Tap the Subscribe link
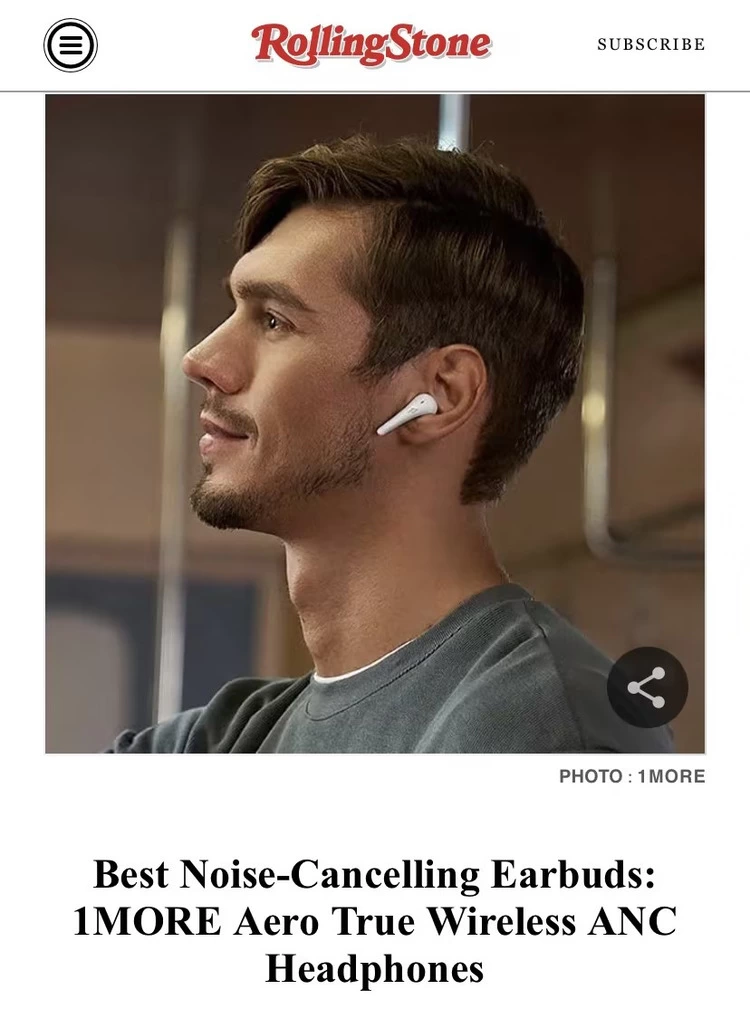The image size is (750, 1009). (x=651, y=45)
